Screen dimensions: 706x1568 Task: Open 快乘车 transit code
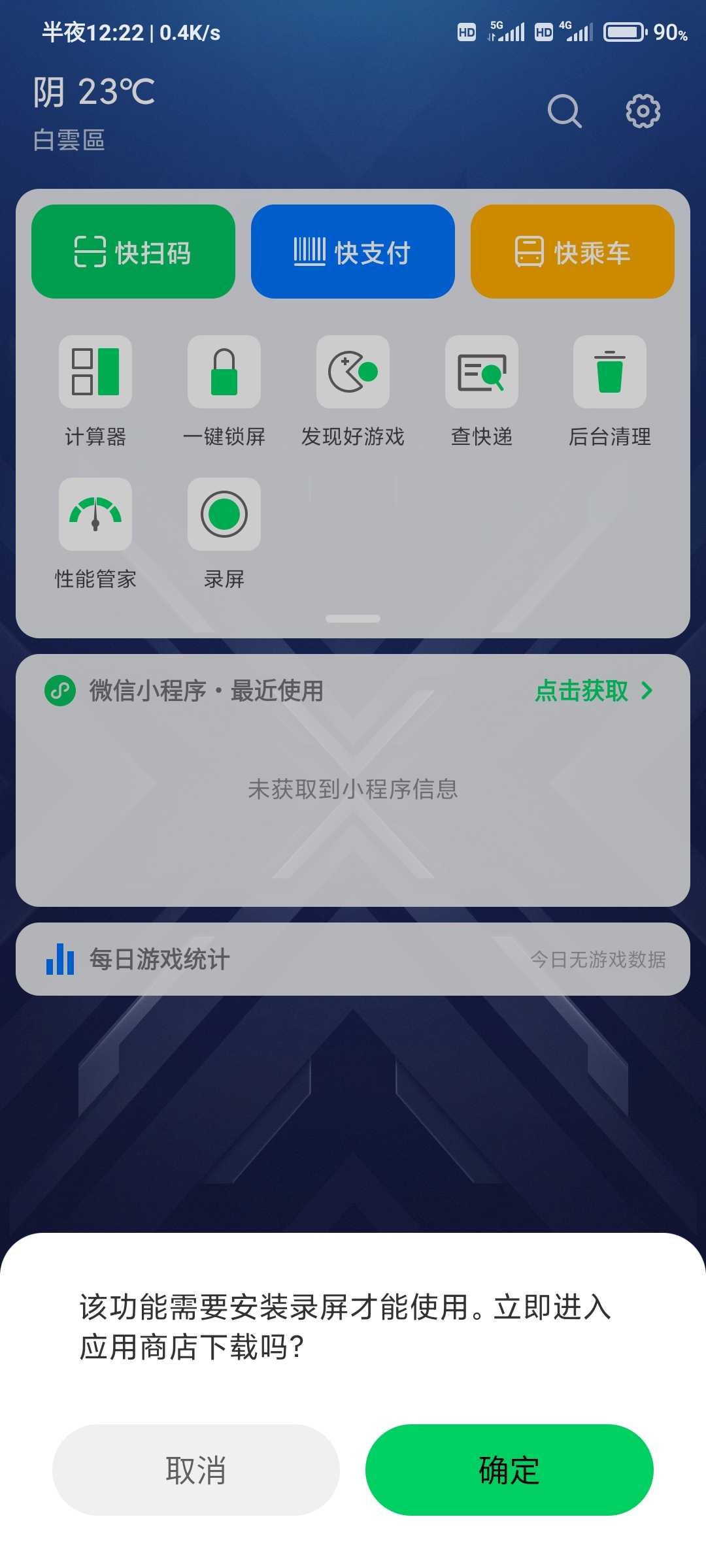(x=573, y=252)
